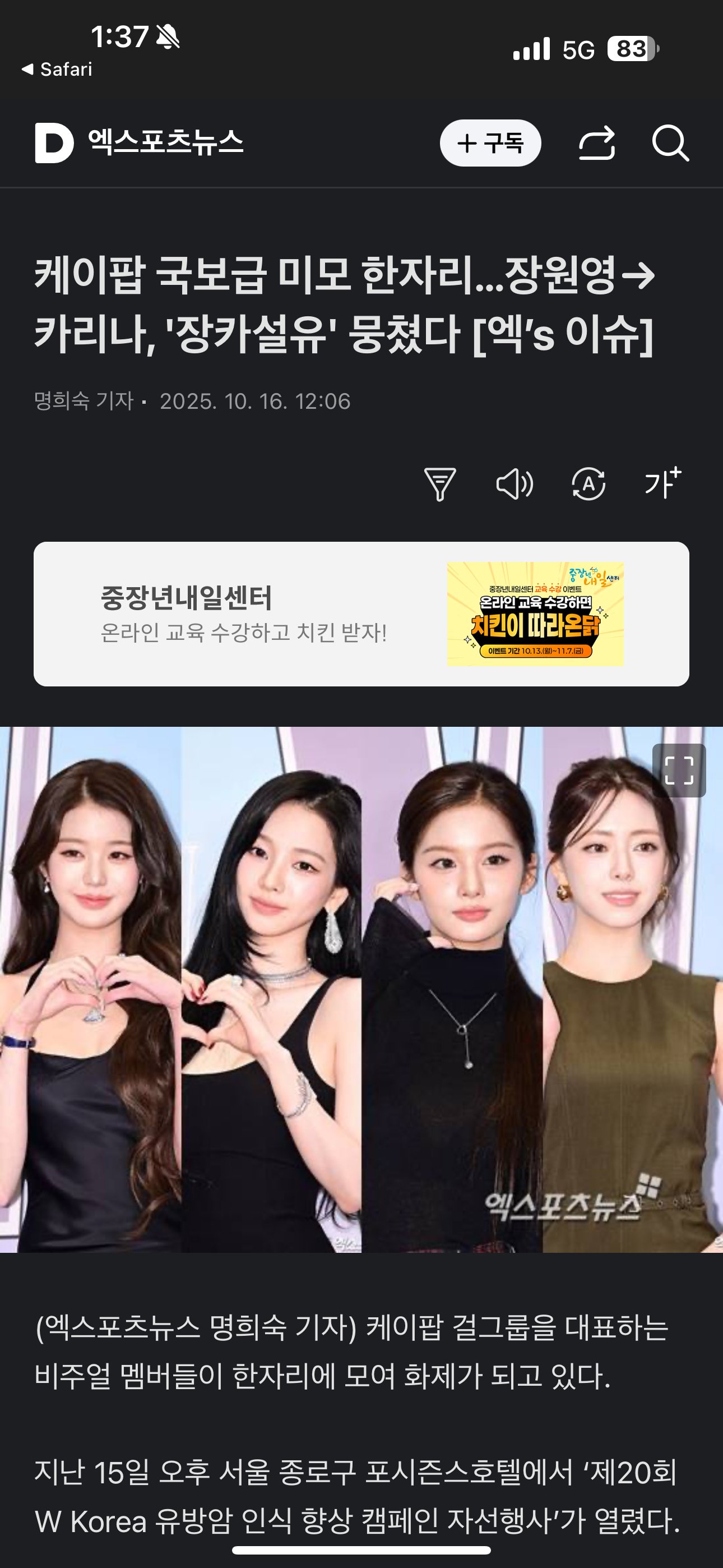Open the 엑스포츠뉴스 publisher page
This screenshot has height=1568, width=723.
[165, 142]
